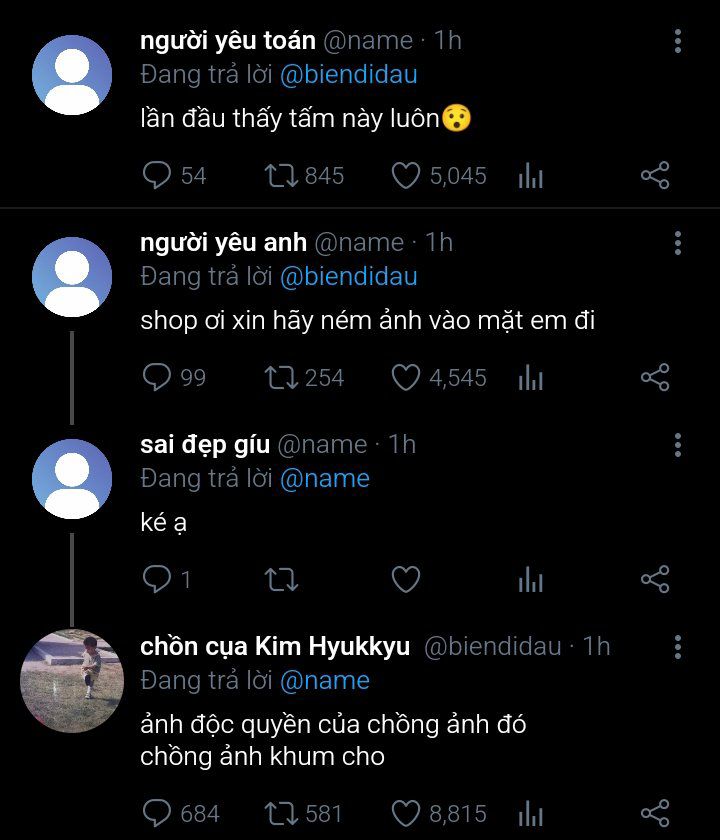Retweet chồn cụa Kim Hyukkyu's tweet
Viewport: 720px width, 840px height.
[281, 813]
